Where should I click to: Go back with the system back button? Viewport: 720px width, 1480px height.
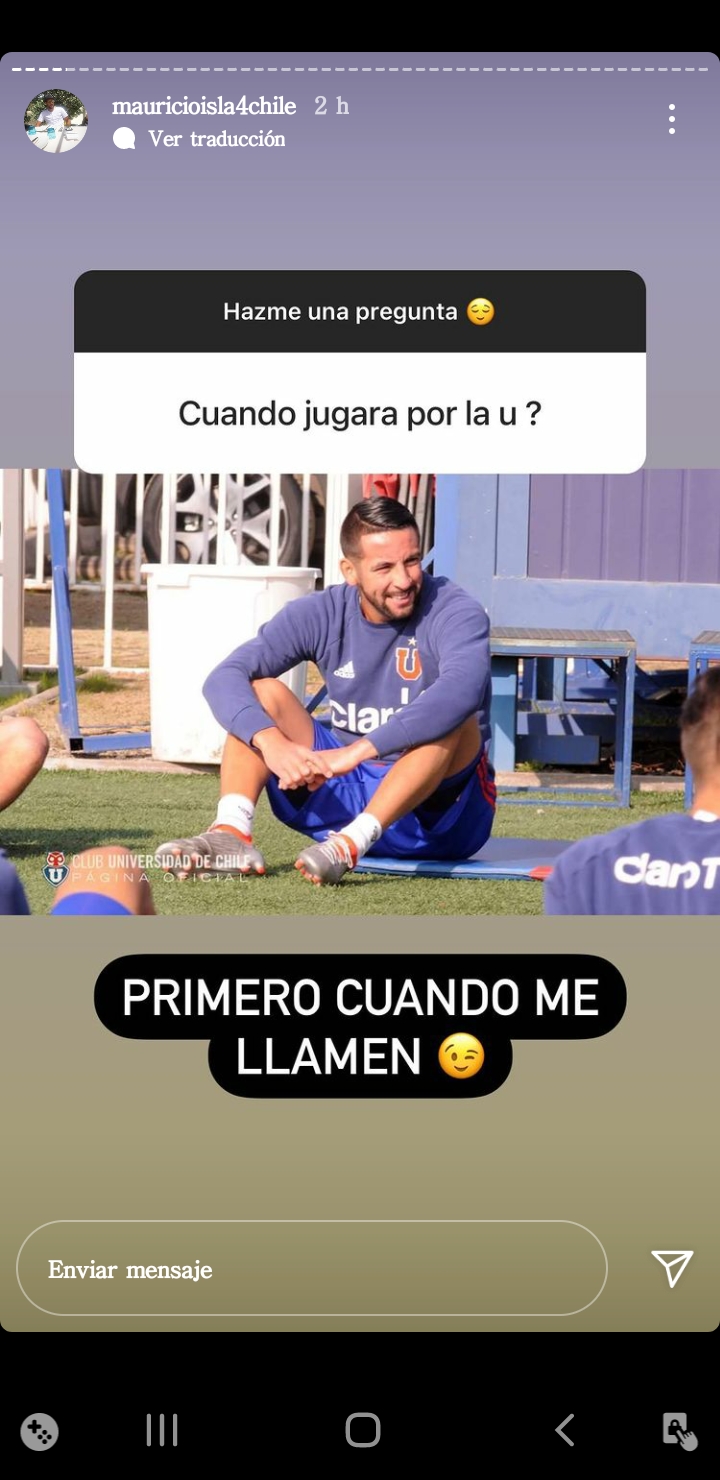pyautogui.click(x=565, y=1430)
